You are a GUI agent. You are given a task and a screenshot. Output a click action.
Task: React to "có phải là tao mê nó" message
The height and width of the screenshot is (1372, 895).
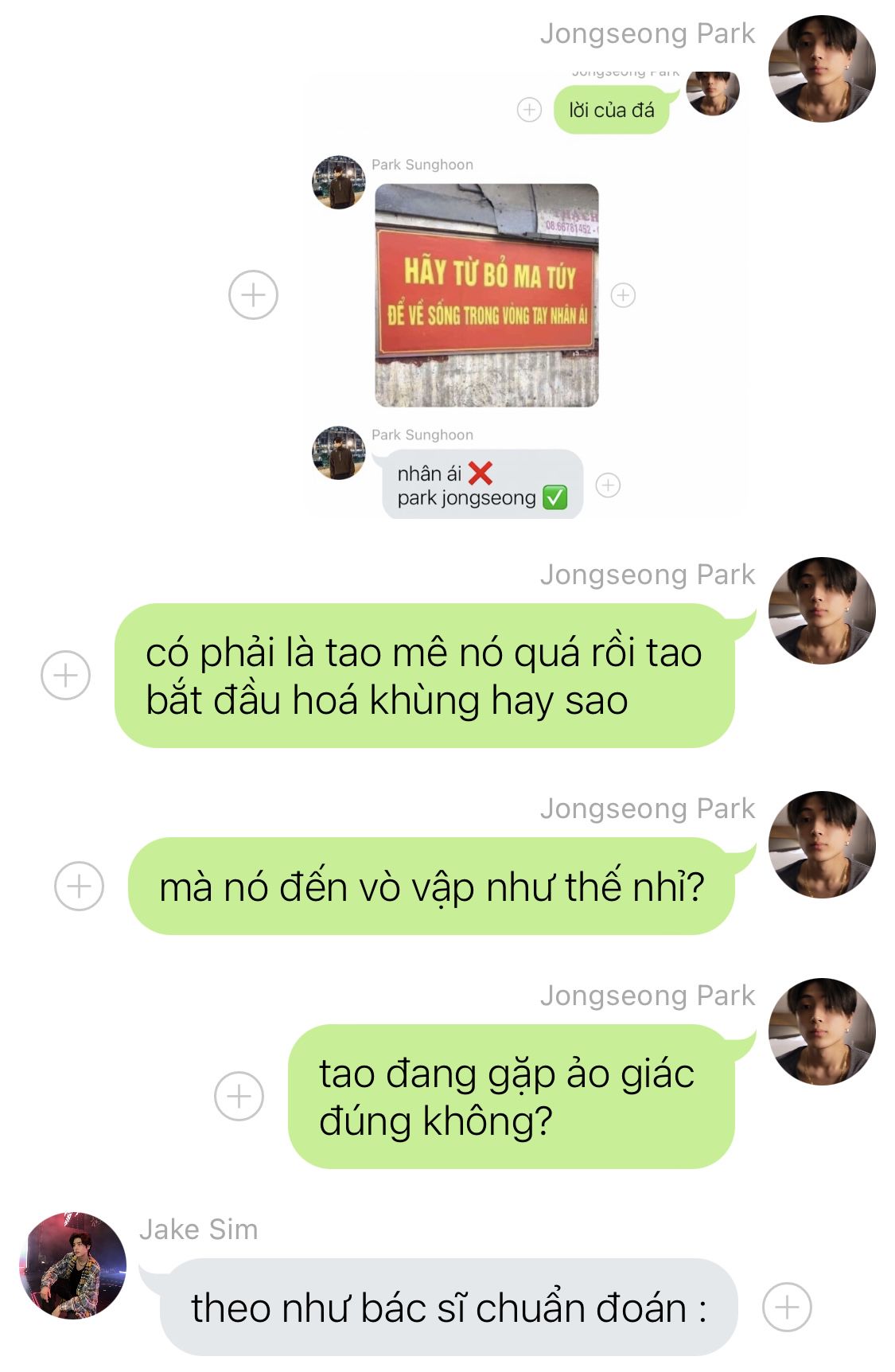click(x=65, y=676)
